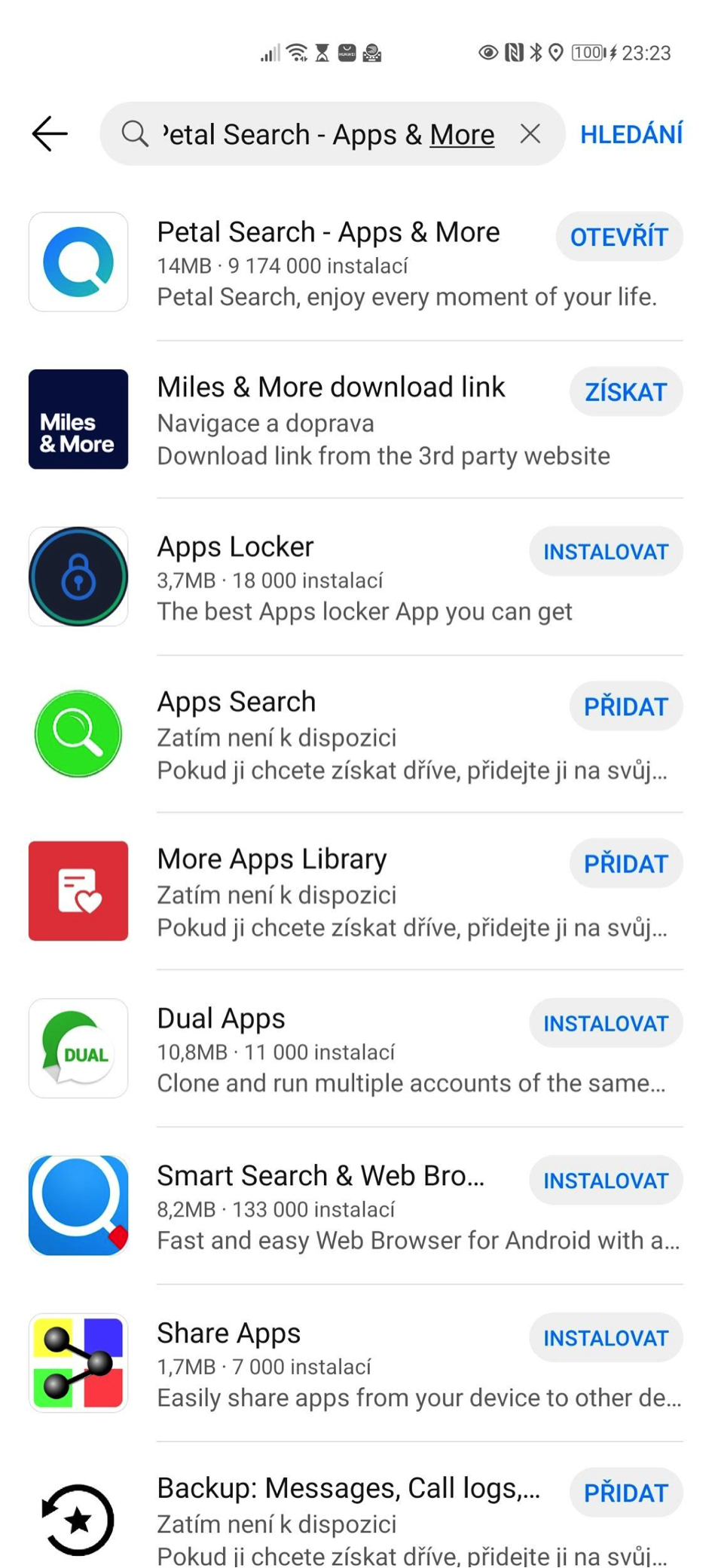Go back with the arrow icon
Image resolution: width=712 pixels, height=1568 pixels.
[50, 134]
